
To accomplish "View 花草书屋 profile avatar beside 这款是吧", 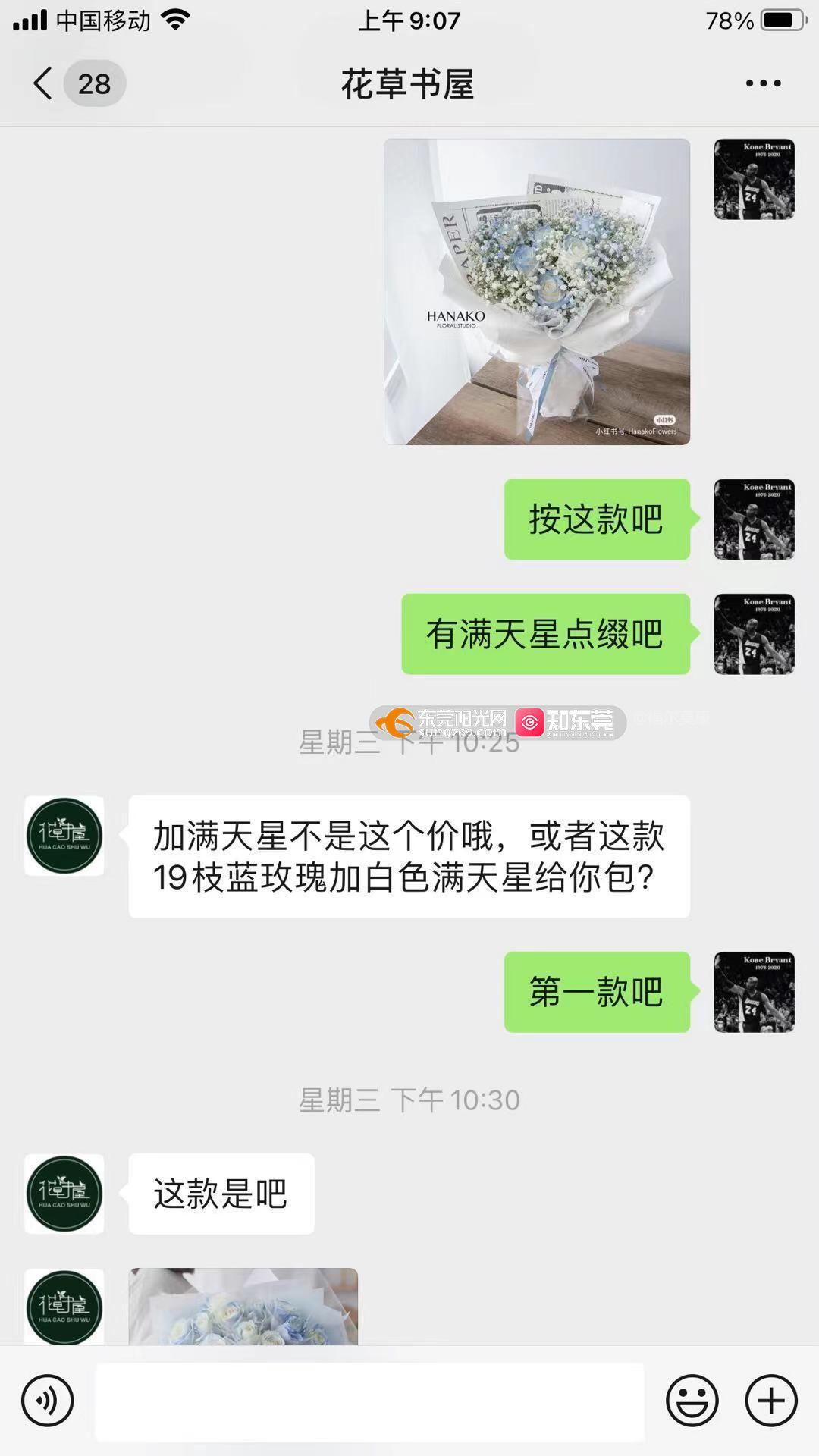I will [x=64, y=1194].
